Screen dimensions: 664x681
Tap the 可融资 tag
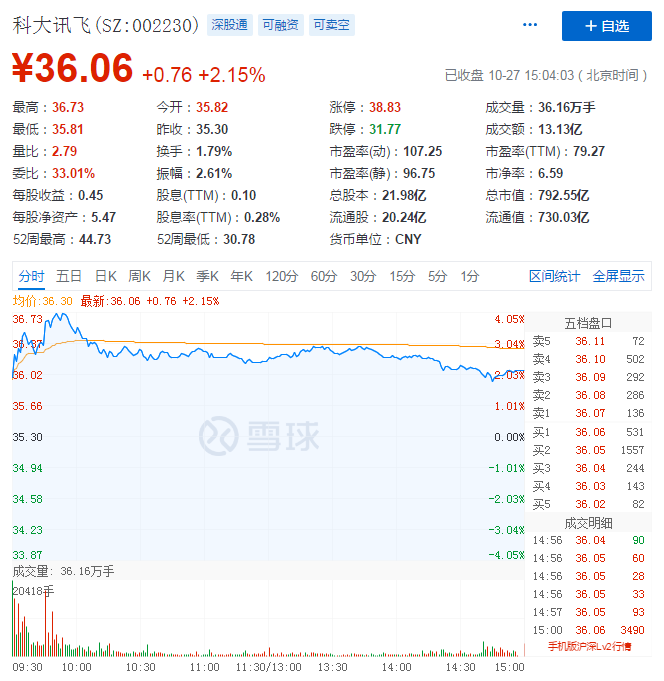(x=280, y=25)
